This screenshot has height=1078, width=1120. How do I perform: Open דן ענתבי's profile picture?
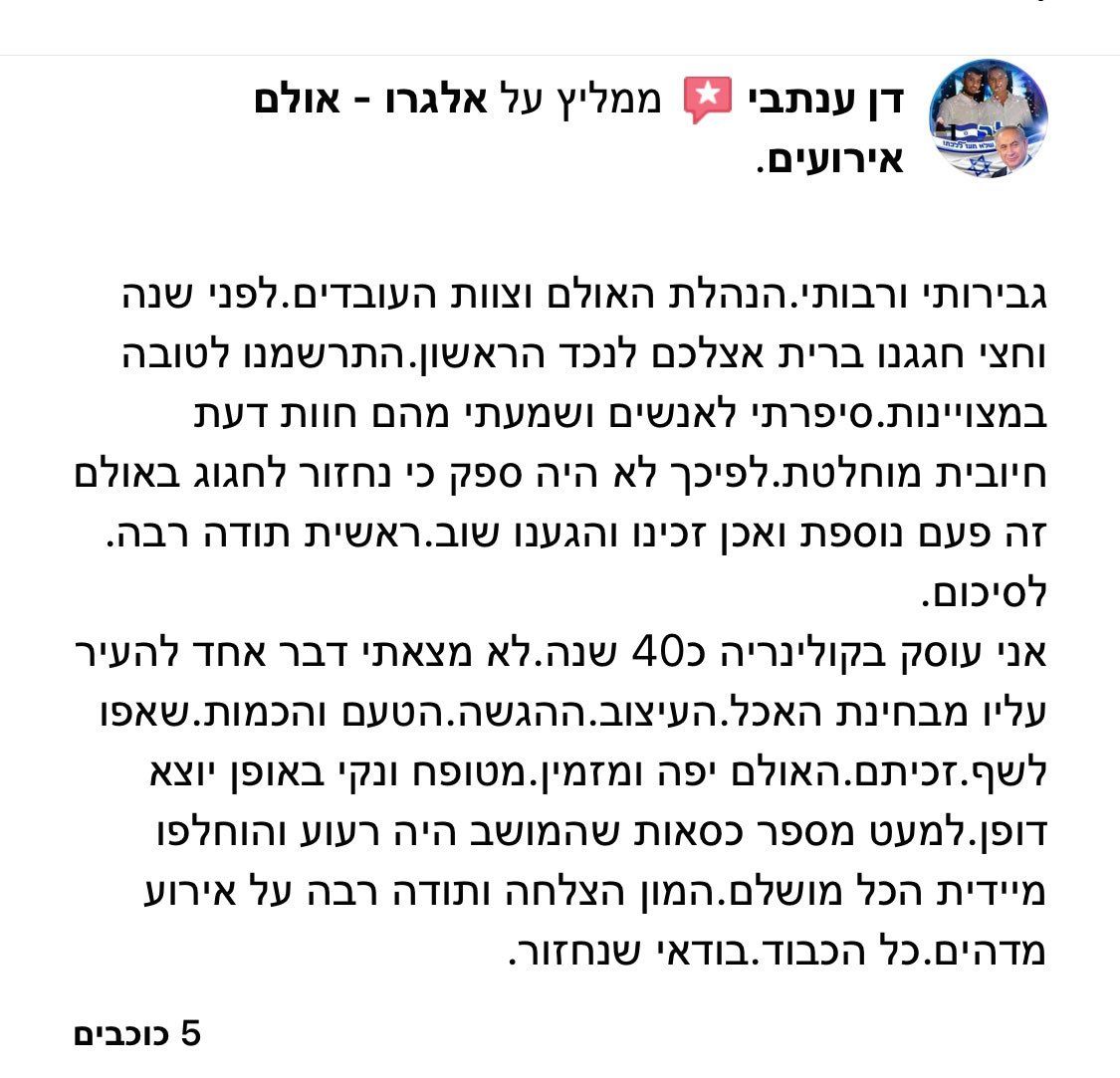(x=986, y=120)
